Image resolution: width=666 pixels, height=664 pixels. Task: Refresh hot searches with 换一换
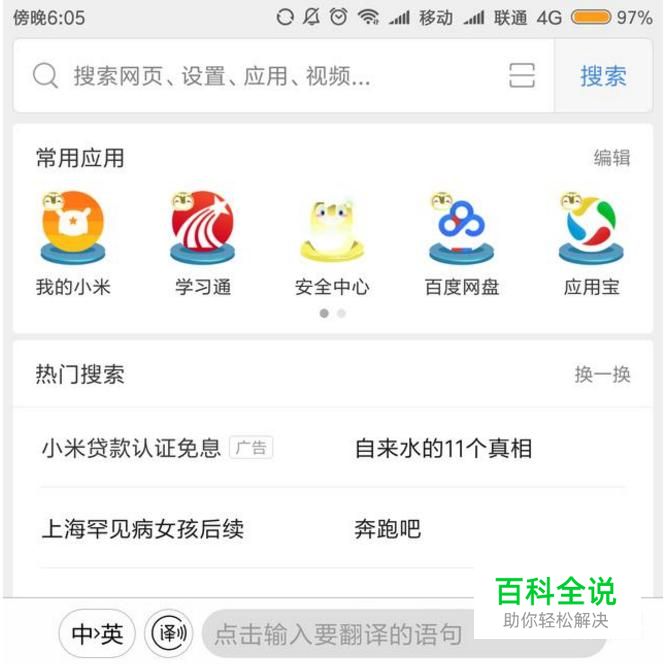[602, 375]
